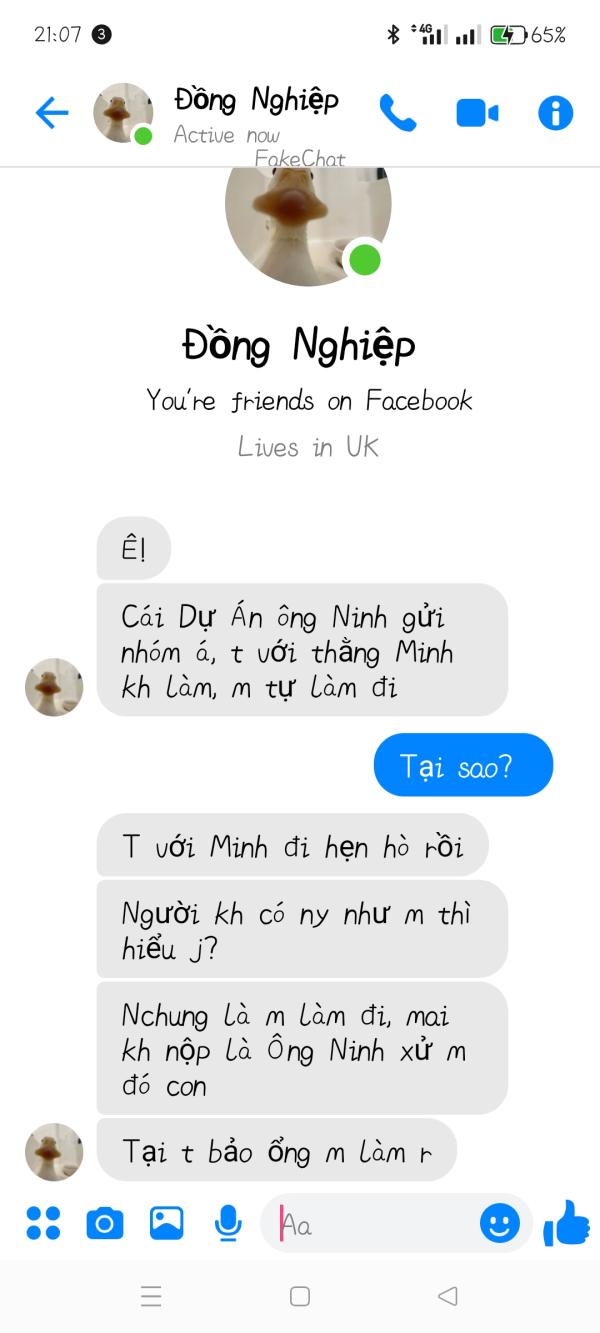The image size is (600, 1333).
Task: Start a voice call with Đồng Nghiệp
Action: coord(397,113)
